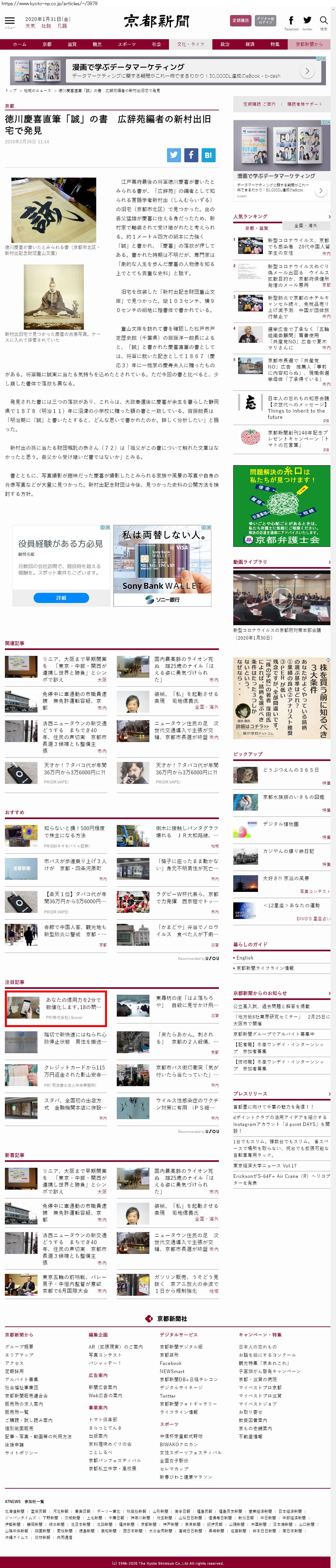Open the hamburger menu
Screen dimensions: 336x1568
[x=9, y=21]
